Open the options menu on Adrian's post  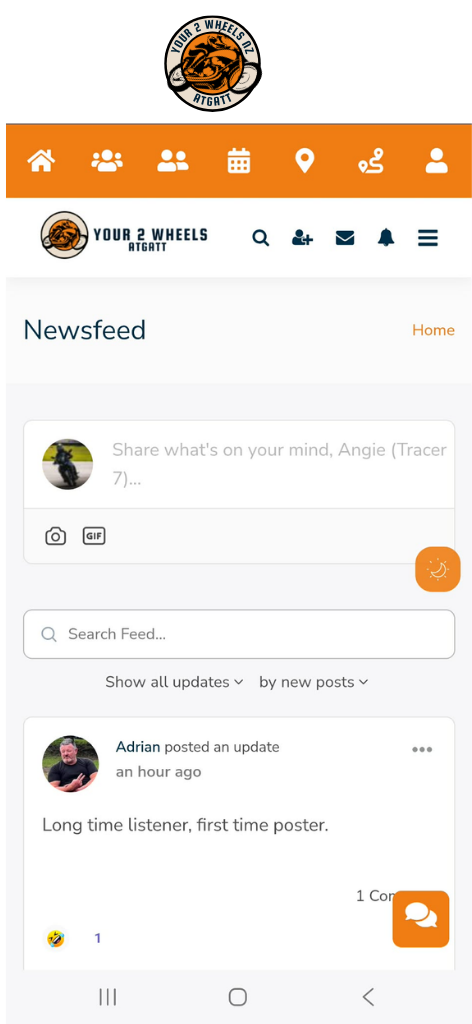[422, 750]
